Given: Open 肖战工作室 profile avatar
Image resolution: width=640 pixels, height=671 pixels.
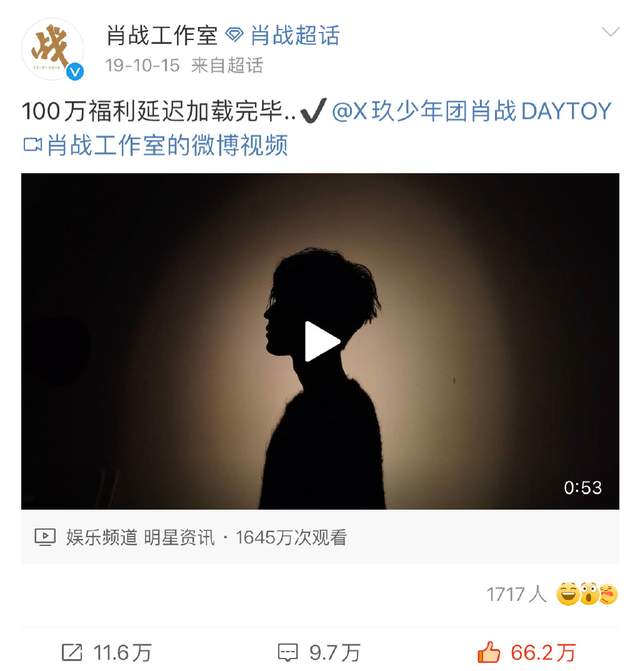Looking at the screenshot, I should 52,48.
